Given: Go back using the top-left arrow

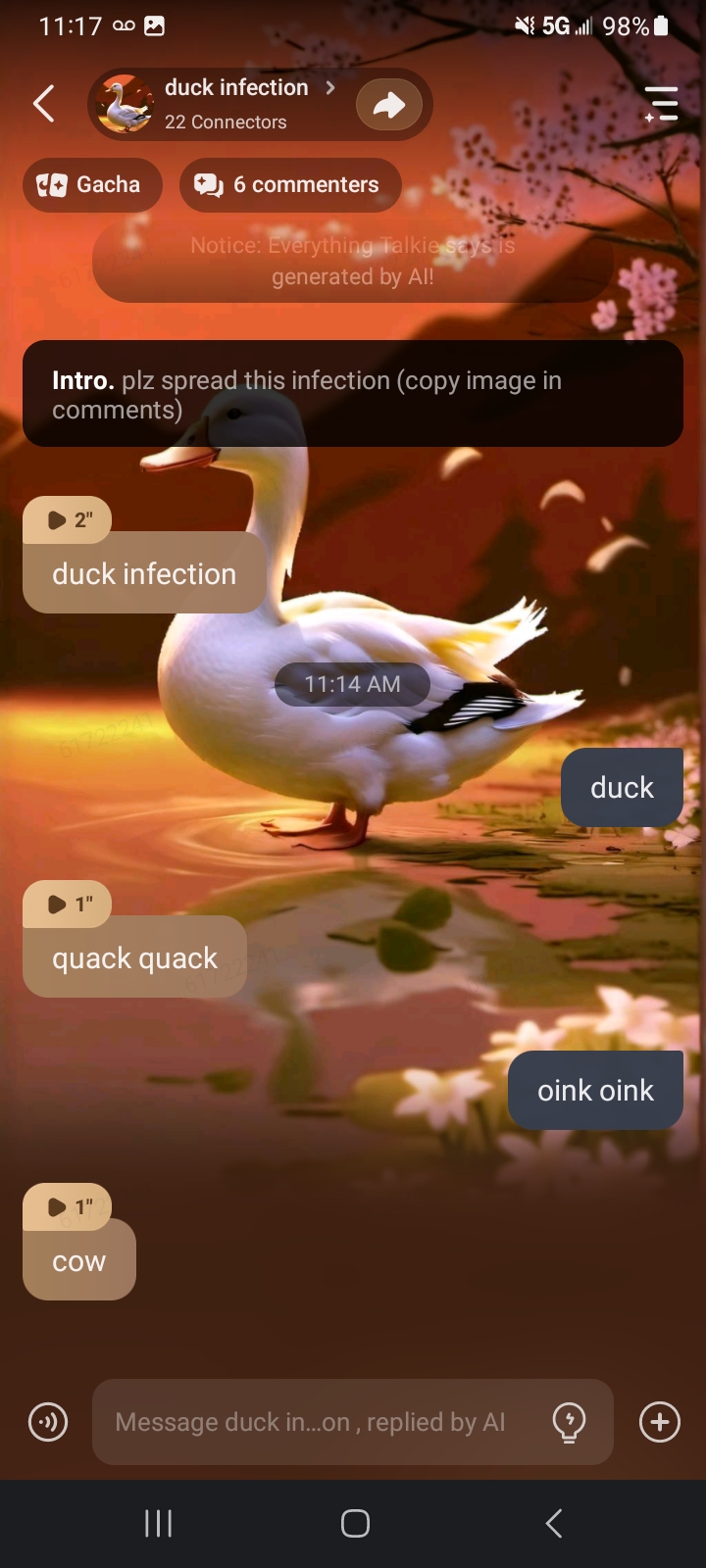Looking at the screenshot, I should click(x=44, y=103).
